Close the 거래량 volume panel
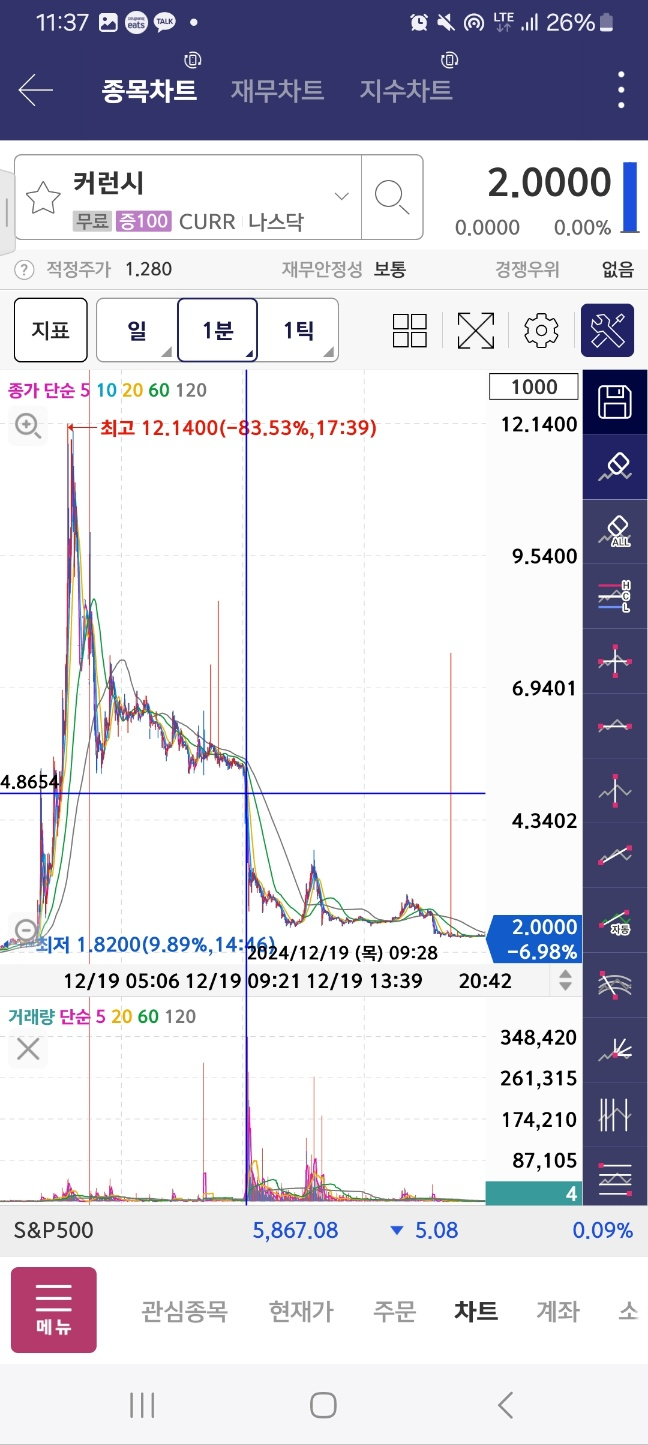648x1445 pixels. coord(28,1049)
